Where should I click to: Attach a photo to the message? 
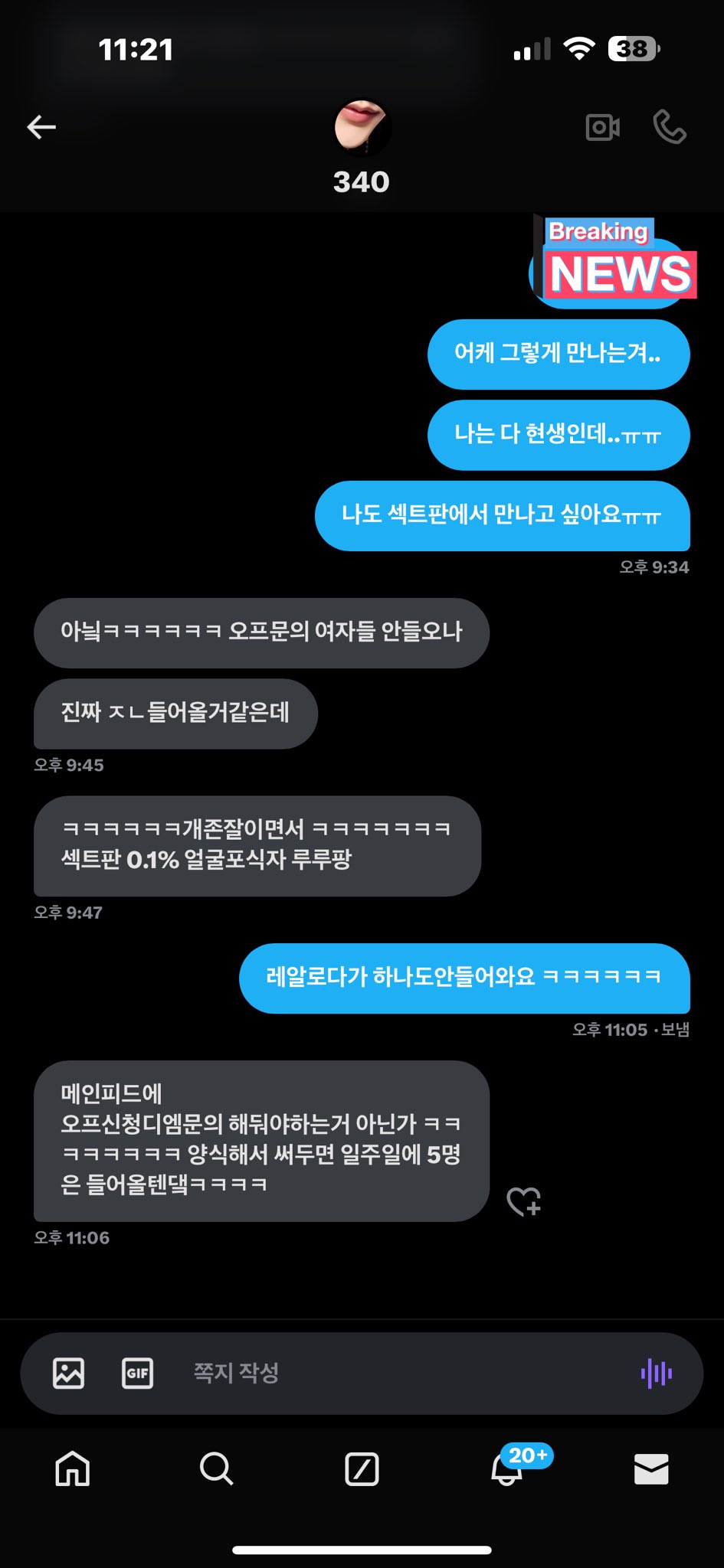click(x=68, y=1373)
